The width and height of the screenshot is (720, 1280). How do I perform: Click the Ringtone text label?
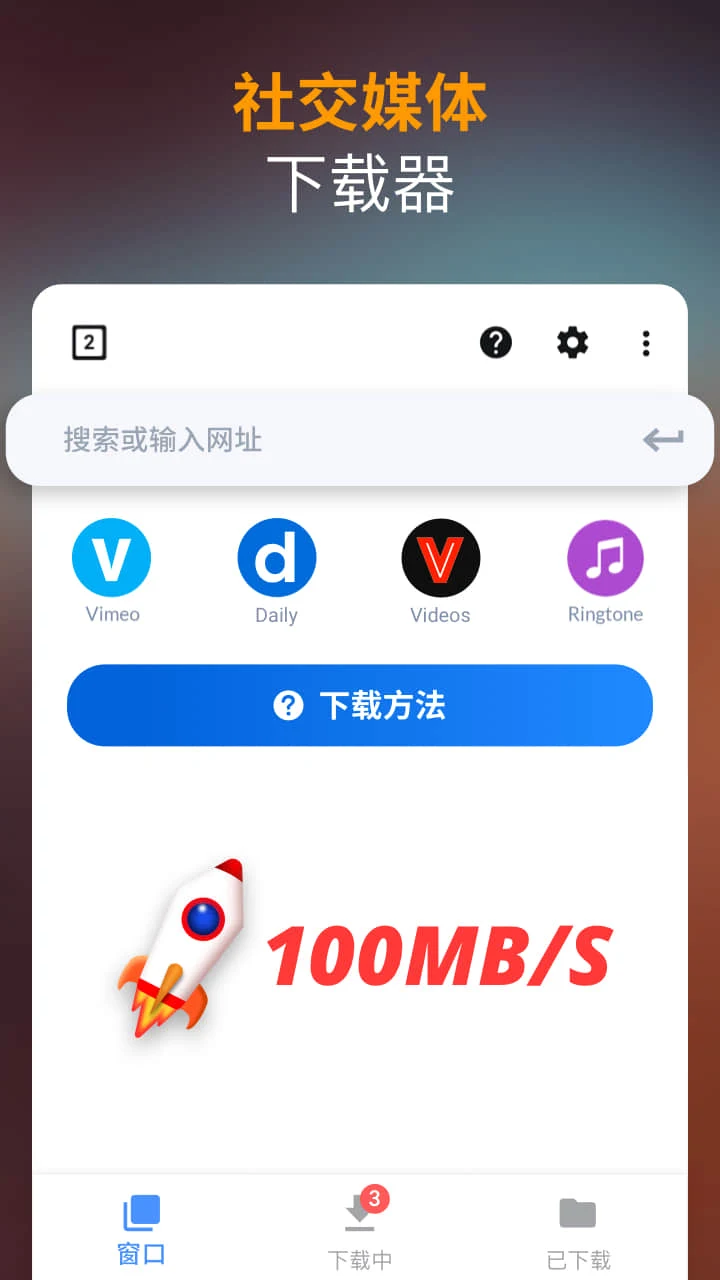(x=606, y=614)
